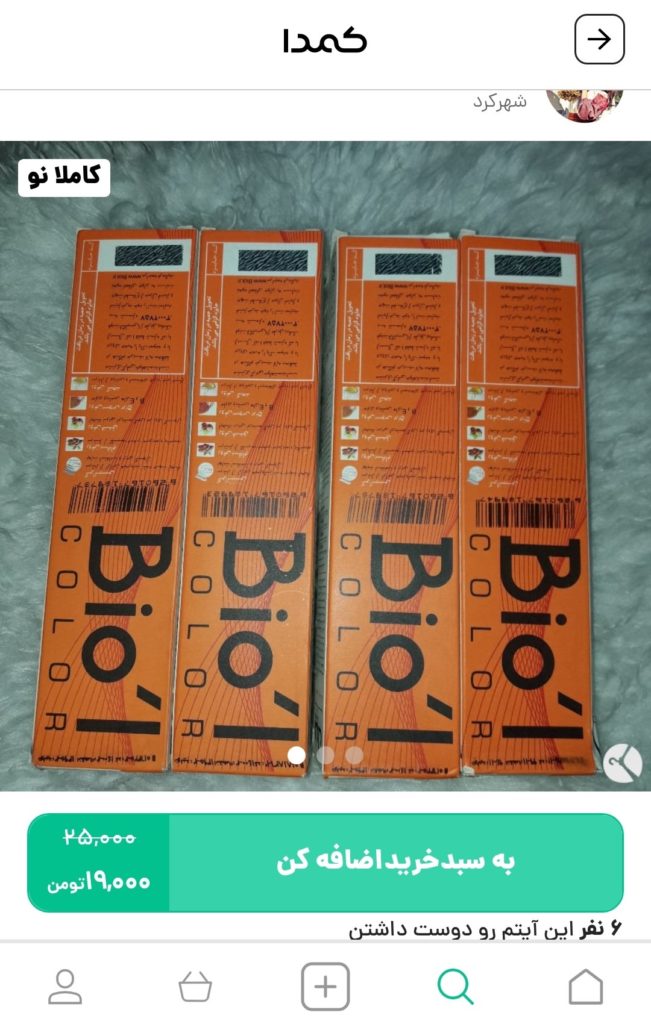Open the Bio'l Color product photo
Screen dimensions: 651x1024
coord(325,480)
